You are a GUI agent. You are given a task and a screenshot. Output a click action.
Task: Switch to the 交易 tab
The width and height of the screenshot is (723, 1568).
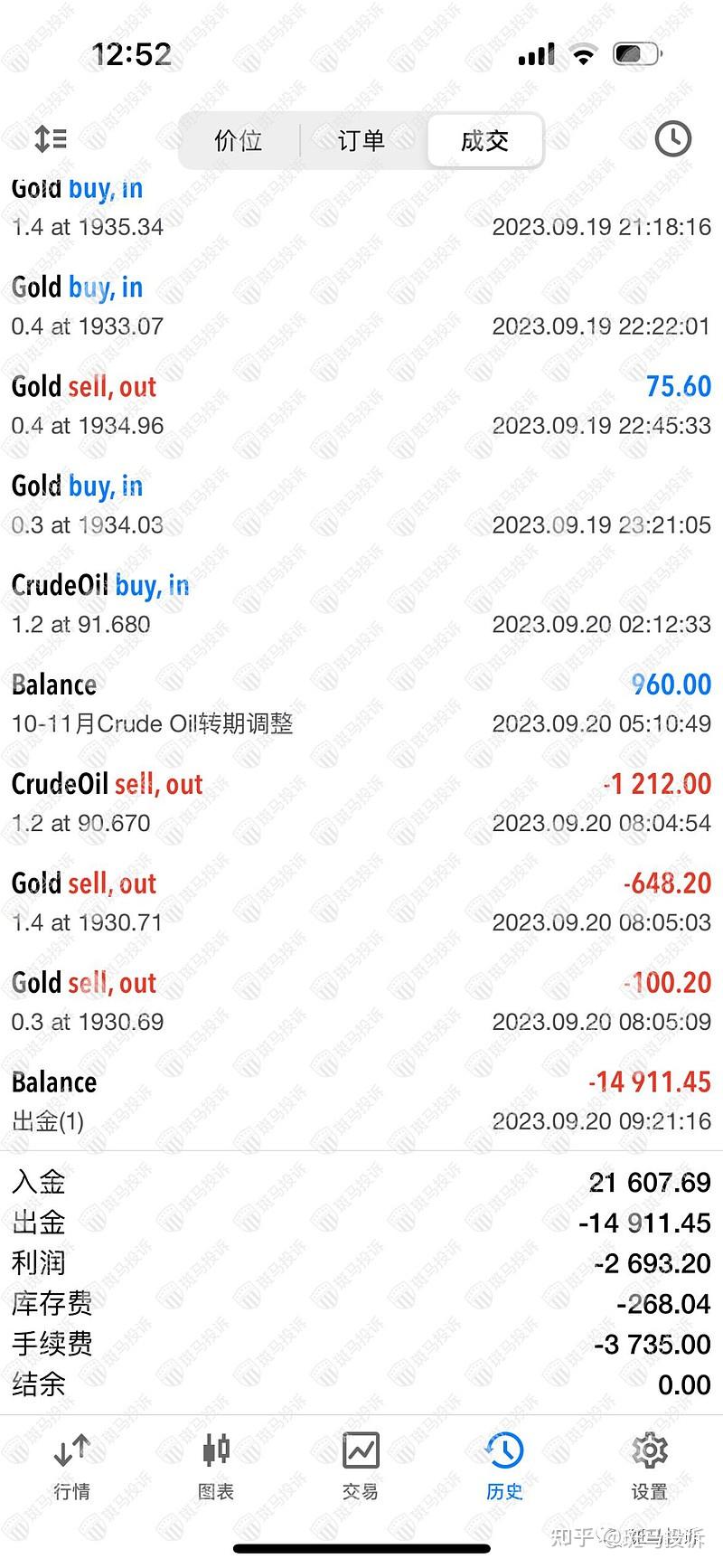(x=361, y=1466)
